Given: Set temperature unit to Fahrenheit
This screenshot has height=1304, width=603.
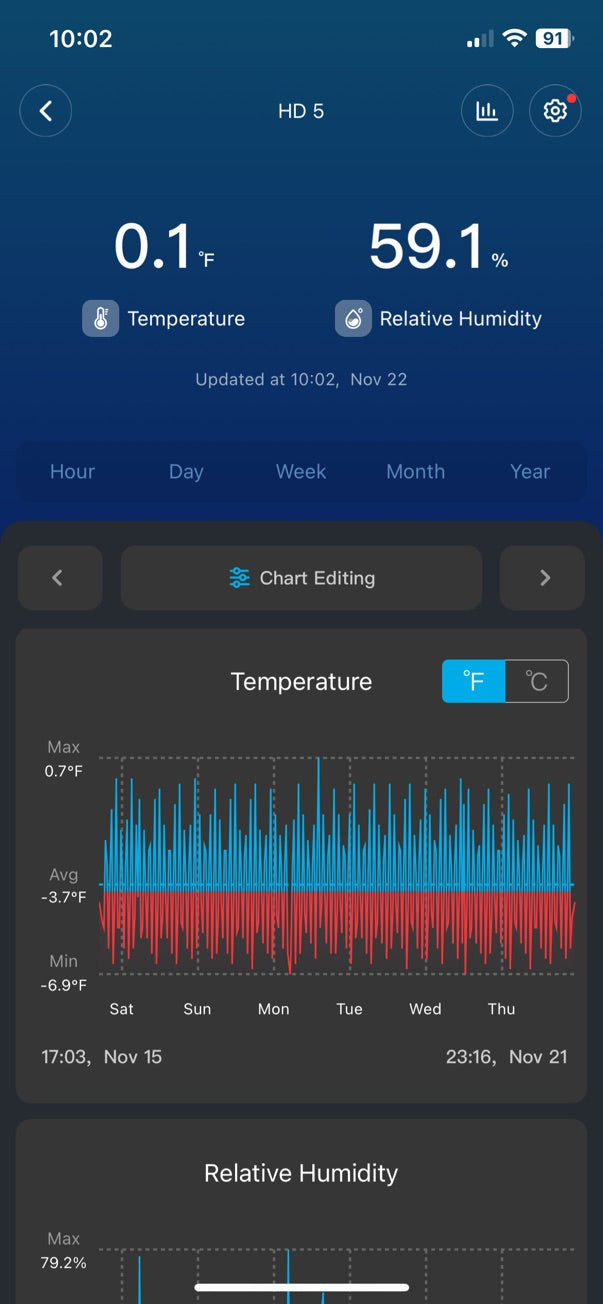Looking at the screenshot, I should point(474,682).
